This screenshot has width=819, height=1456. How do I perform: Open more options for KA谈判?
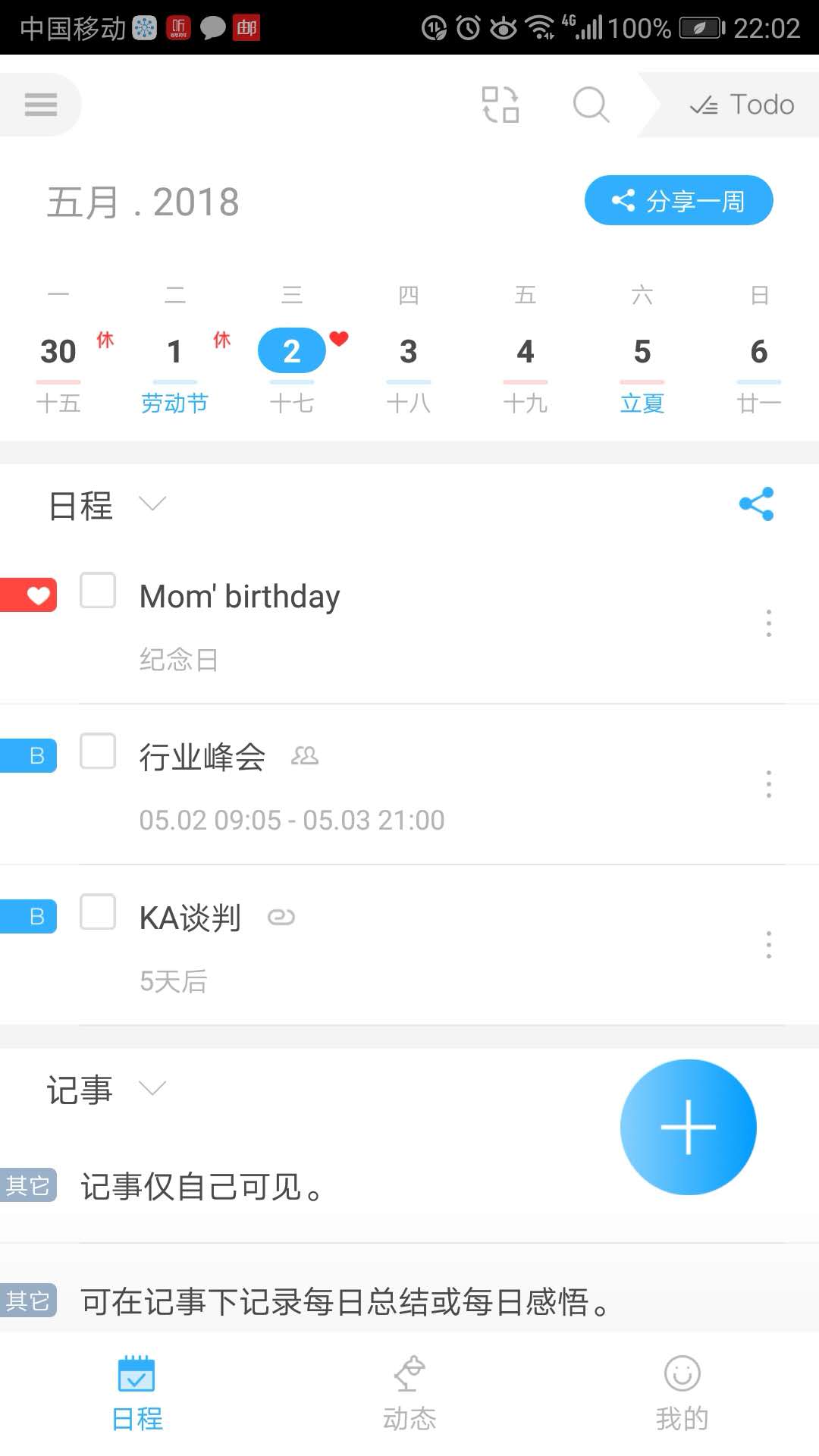[x=768, y=945]
